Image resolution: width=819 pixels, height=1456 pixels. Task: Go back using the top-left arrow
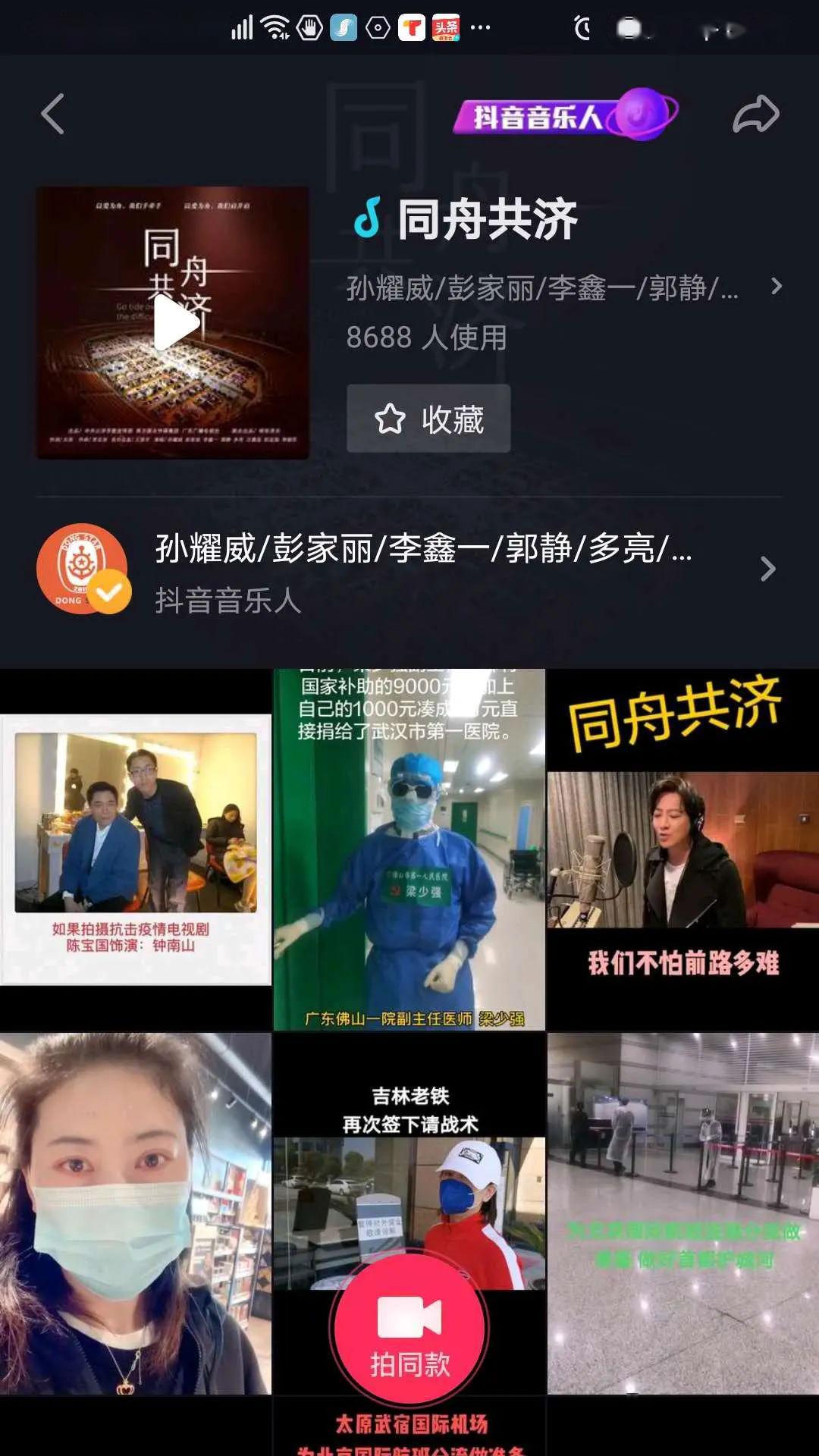(53, 115)
